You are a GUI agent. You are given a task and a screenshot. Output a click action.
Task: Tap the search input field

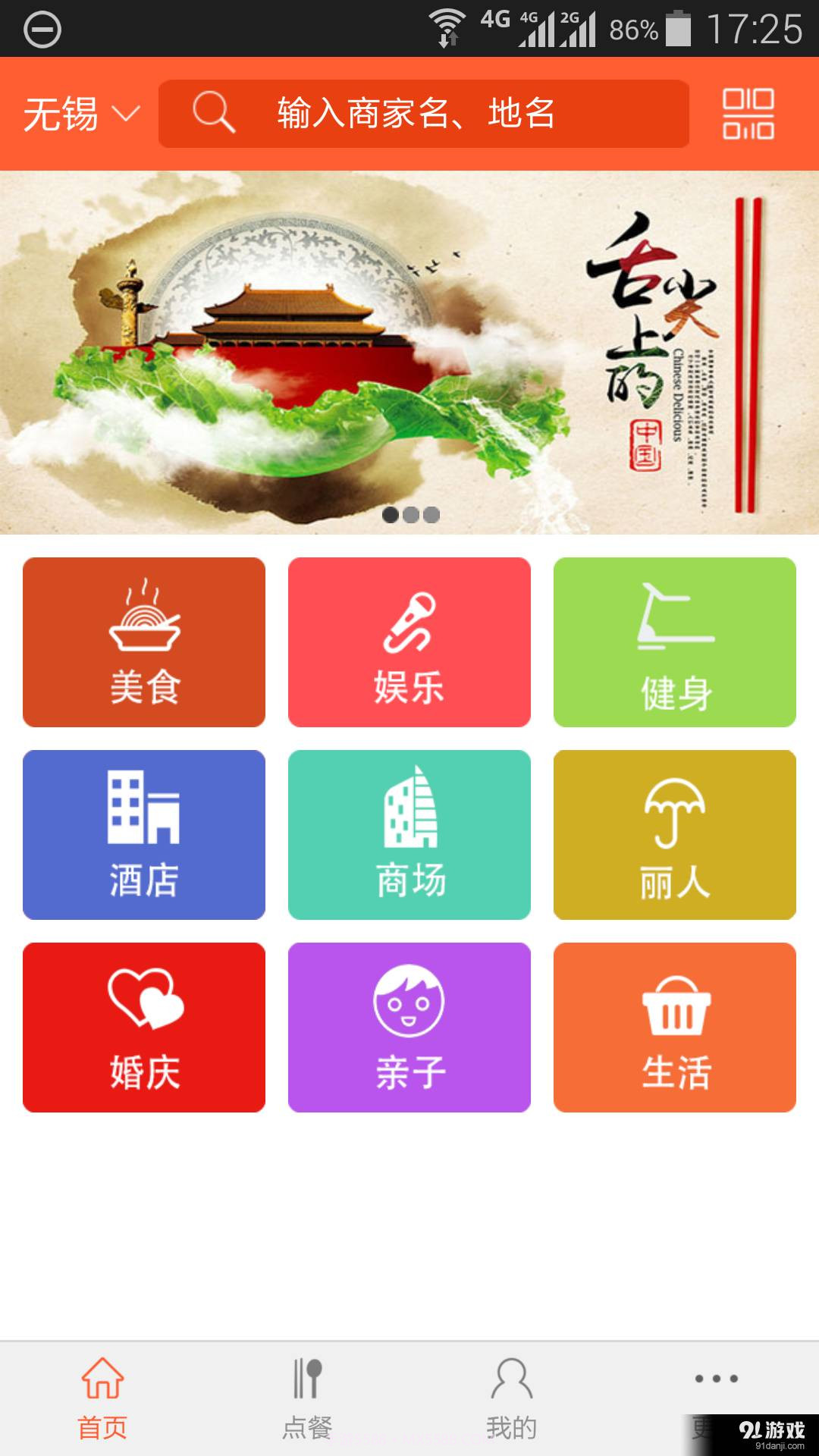(455, 114)
